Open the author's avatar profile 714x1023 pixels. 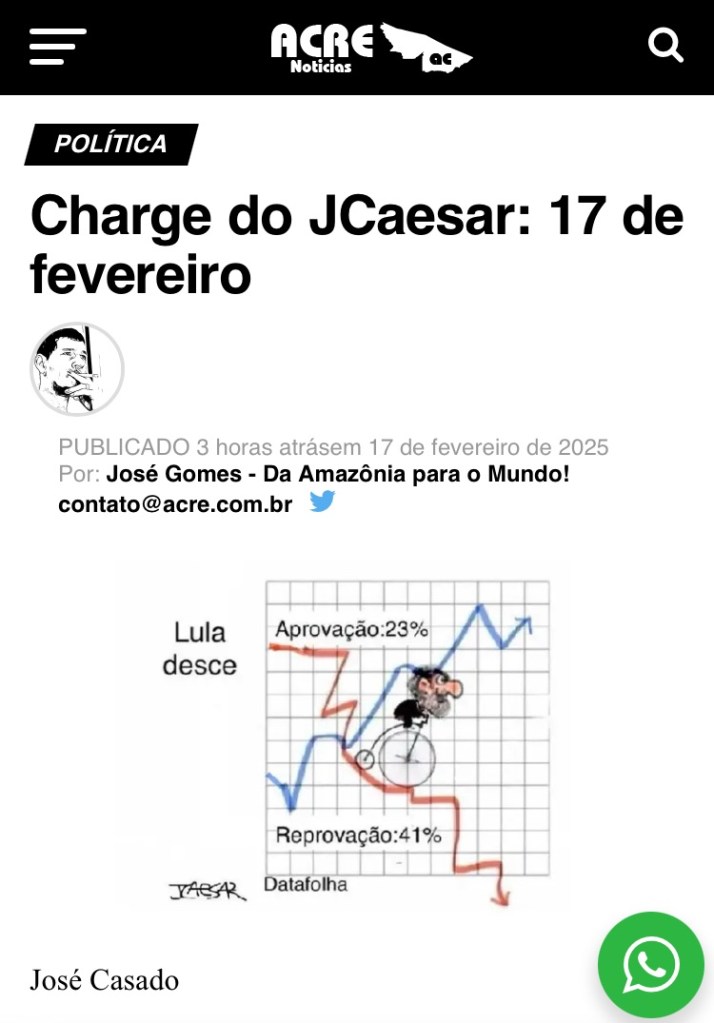click(77, 369)
